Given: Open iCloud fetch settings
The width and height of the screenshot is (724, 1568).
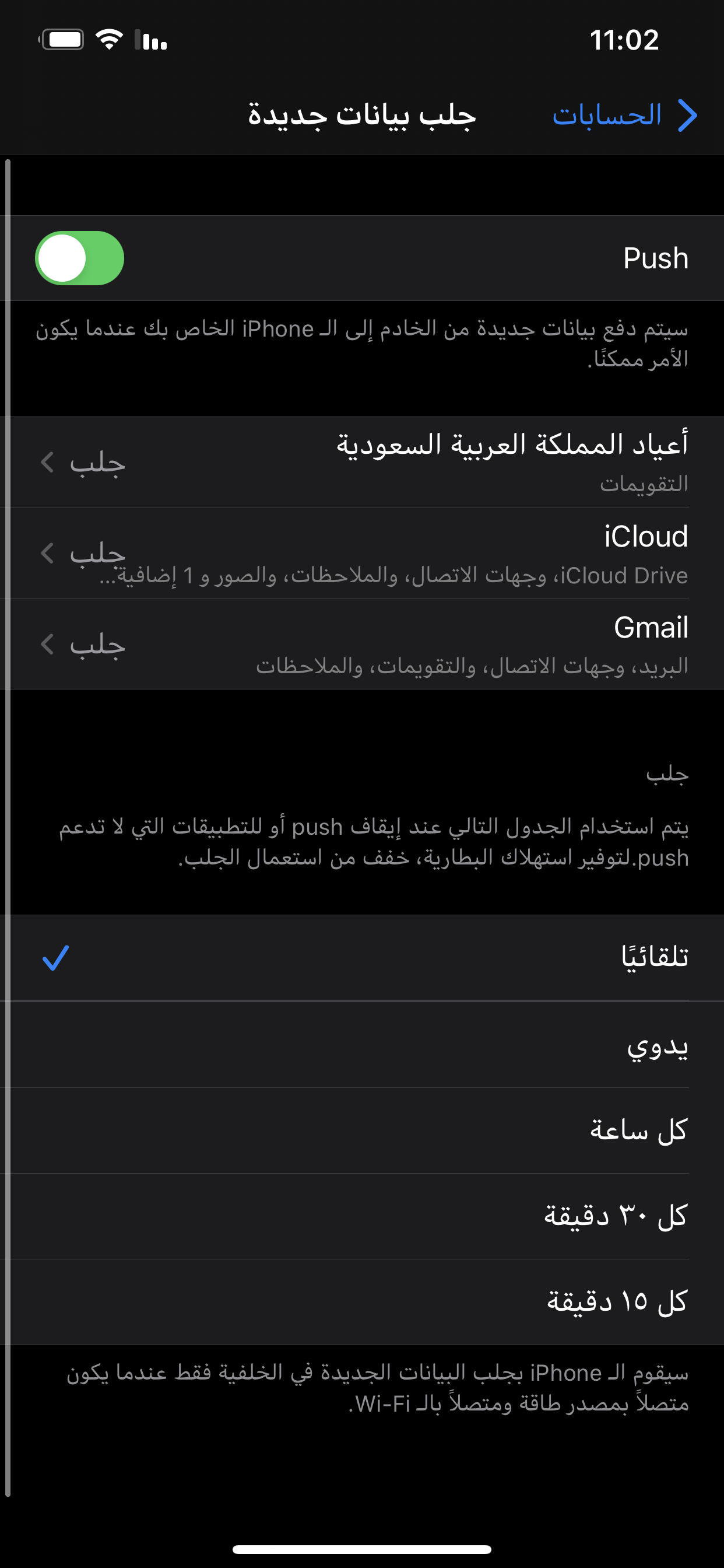Looking at the screenshot, I should pos(362,554).
